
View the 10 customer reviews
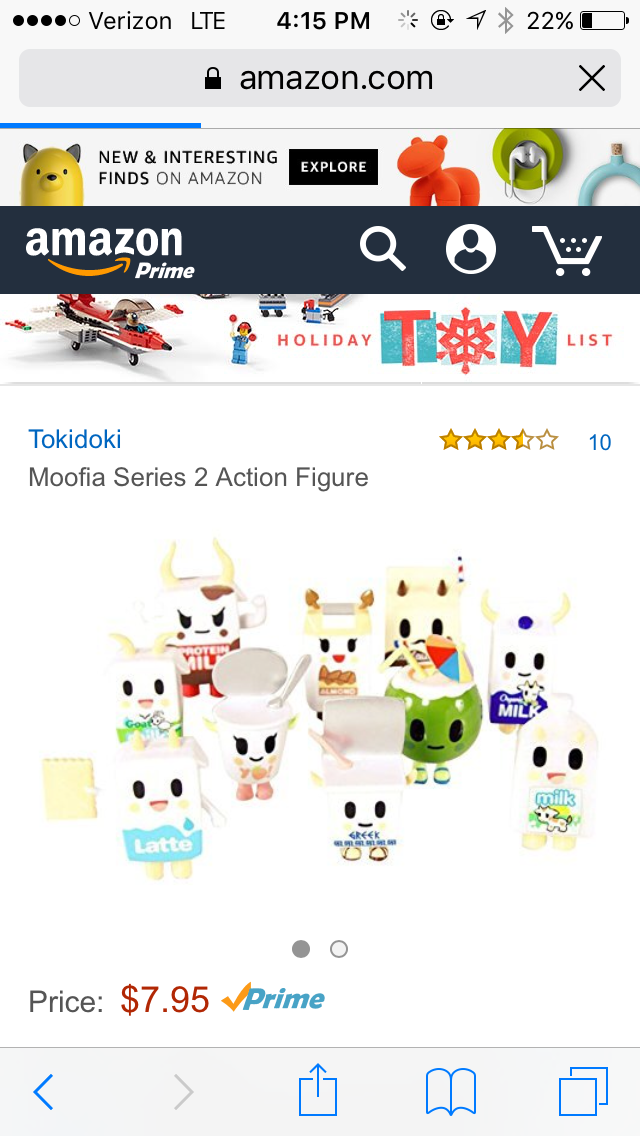(599, 442)
